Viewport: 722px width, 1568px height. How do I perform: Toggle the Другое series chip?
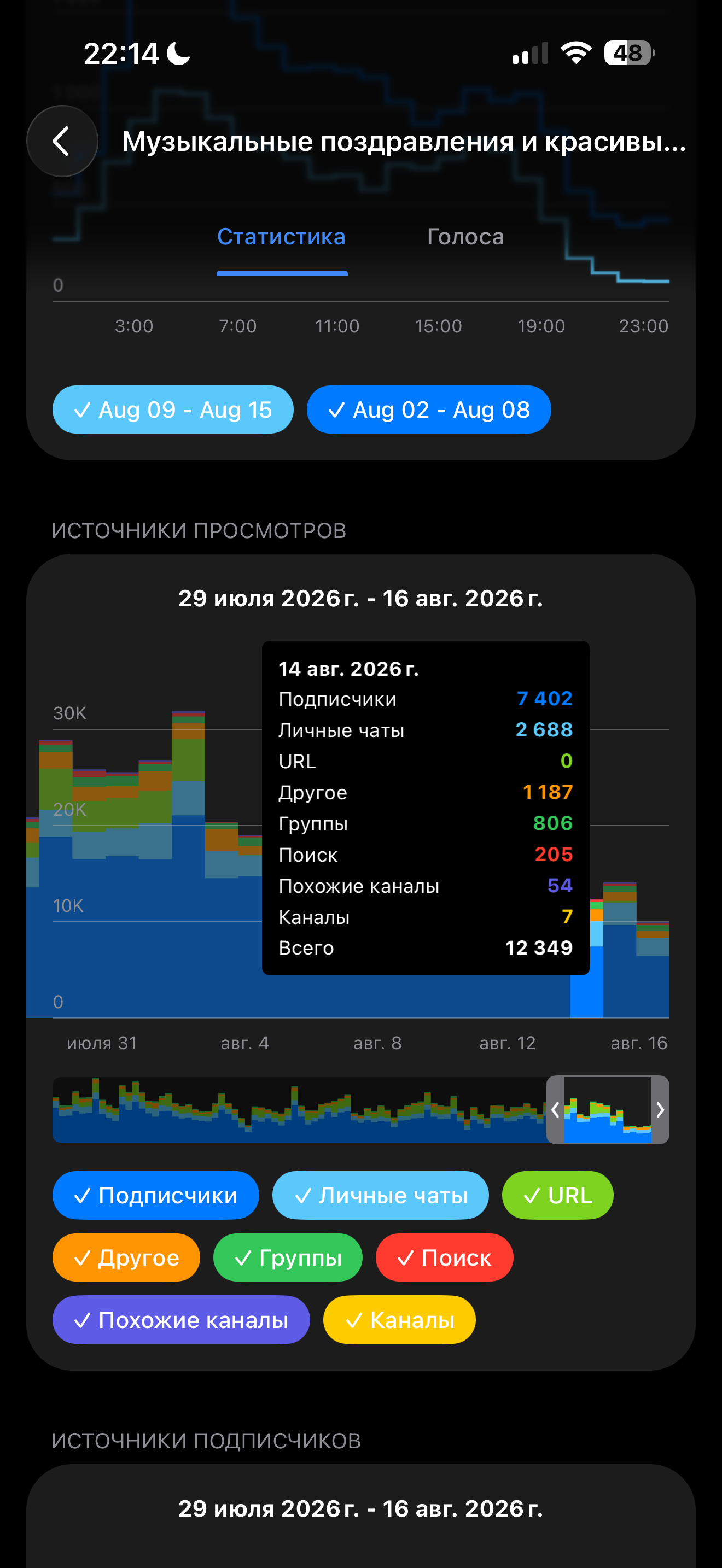[126, 1257]
